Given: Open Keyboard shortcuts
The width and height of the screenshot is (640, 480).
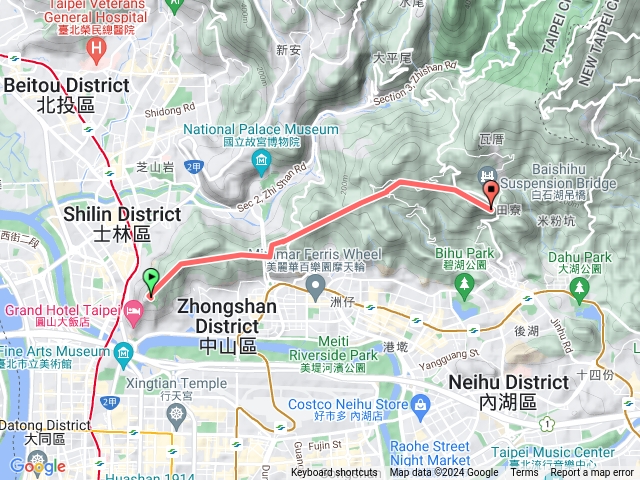Looking at the screenshot, I should coord(335,473).
